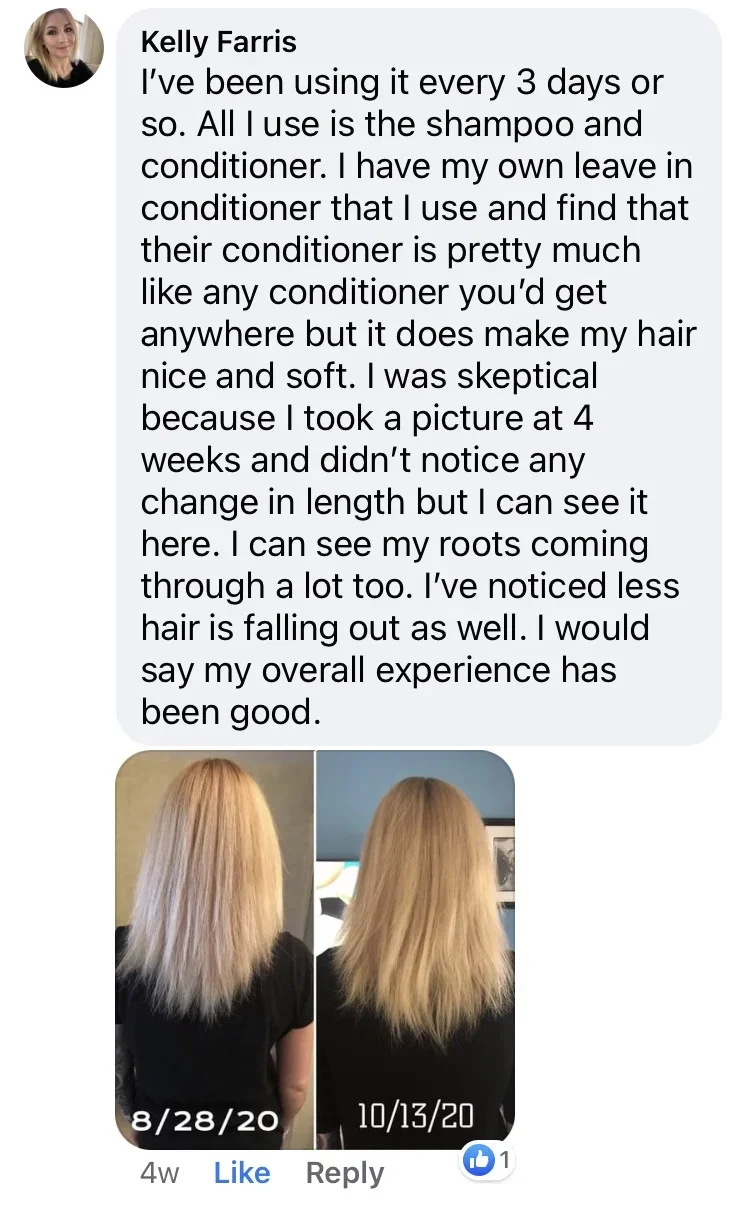Screen dimensions: 750x1230
Task: Open the before and after hair photo
Action: tap(315, 948)
